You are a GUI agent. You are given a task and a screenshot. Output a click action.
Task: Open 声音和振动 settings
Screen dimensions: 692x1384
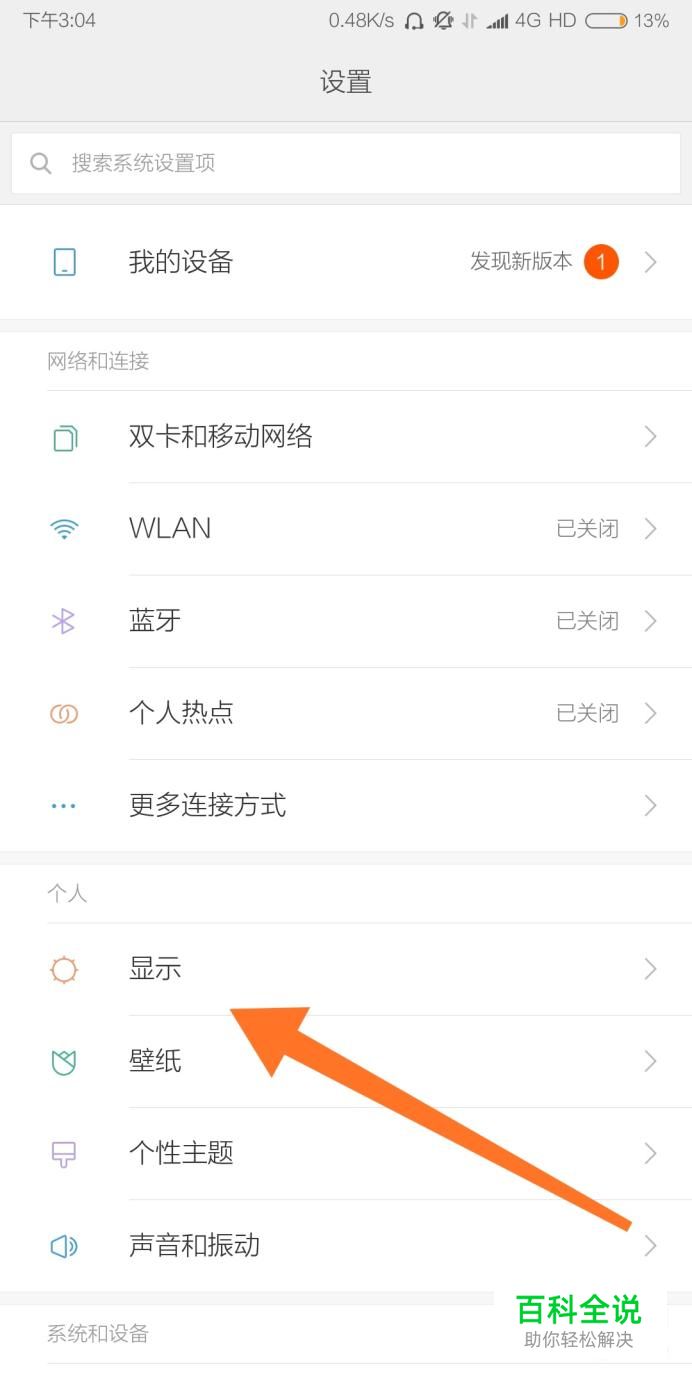(346, 1245)
